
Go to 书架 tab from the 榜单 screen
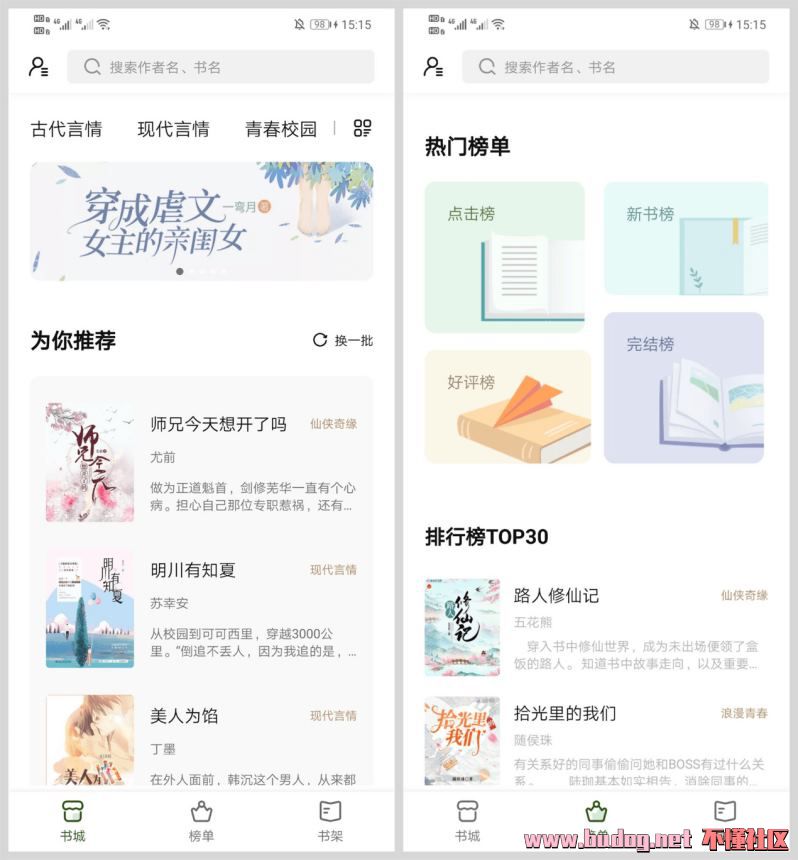point(725,820)
